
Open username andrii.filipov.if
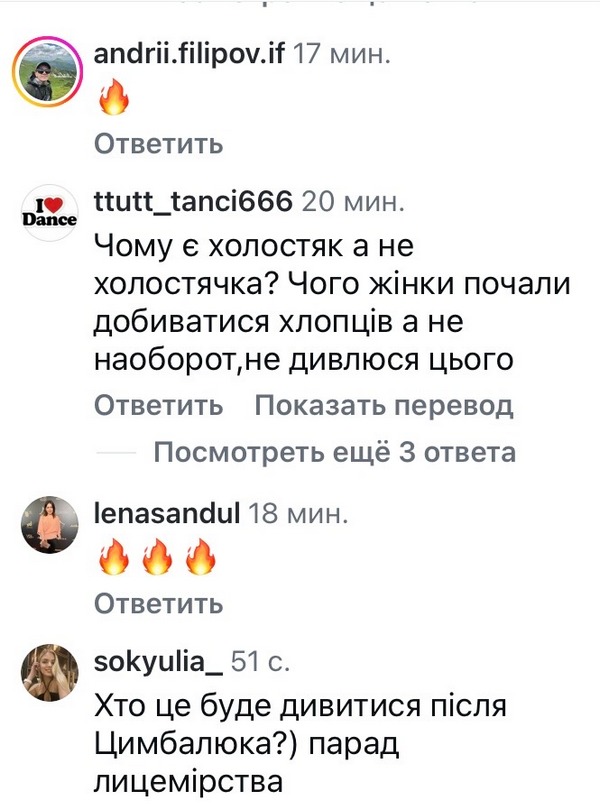pyautogui.click(x=188, y=57)
